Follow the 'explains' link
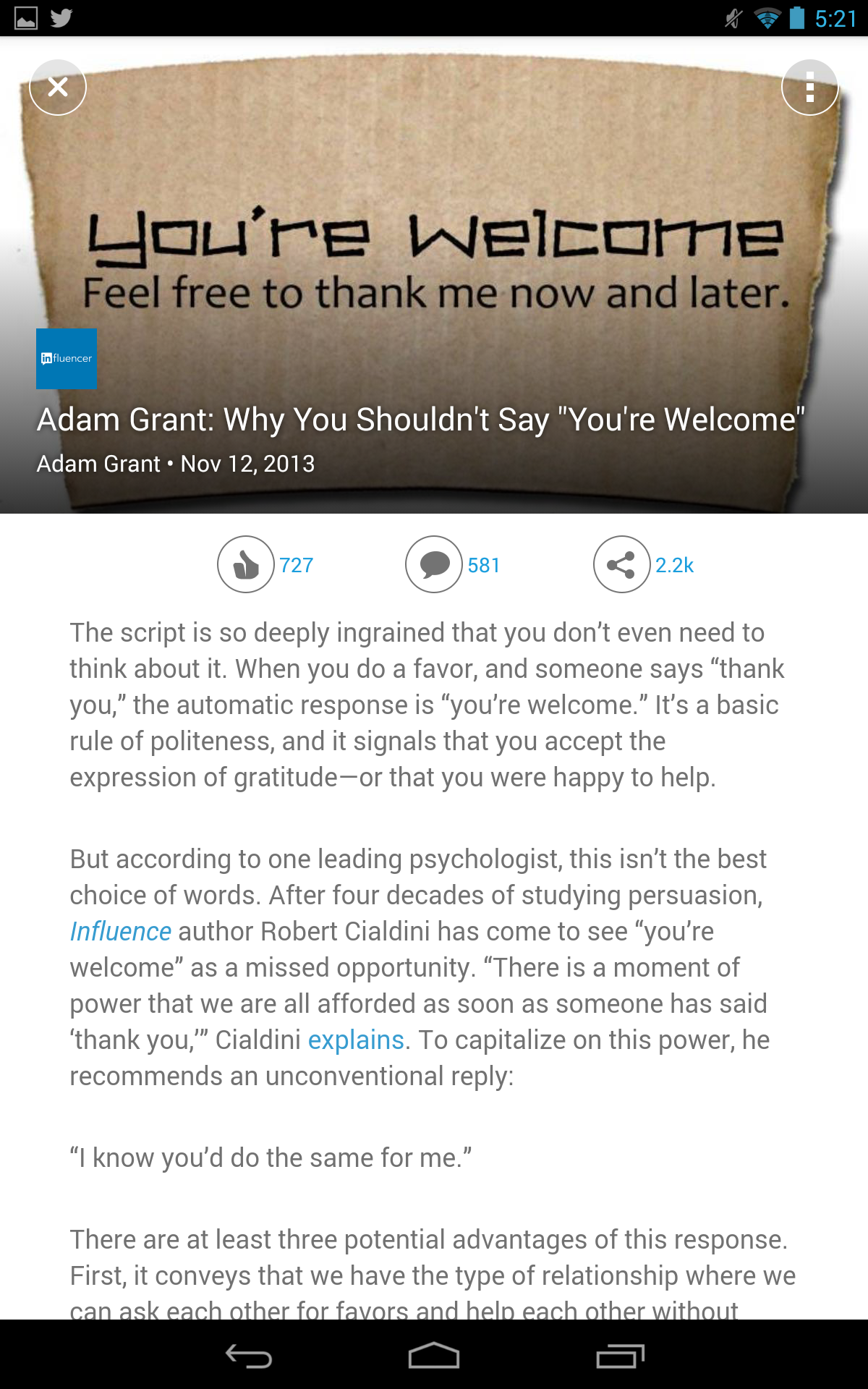Viewport: 868px width, 1389px height. tap(356, 1040)
